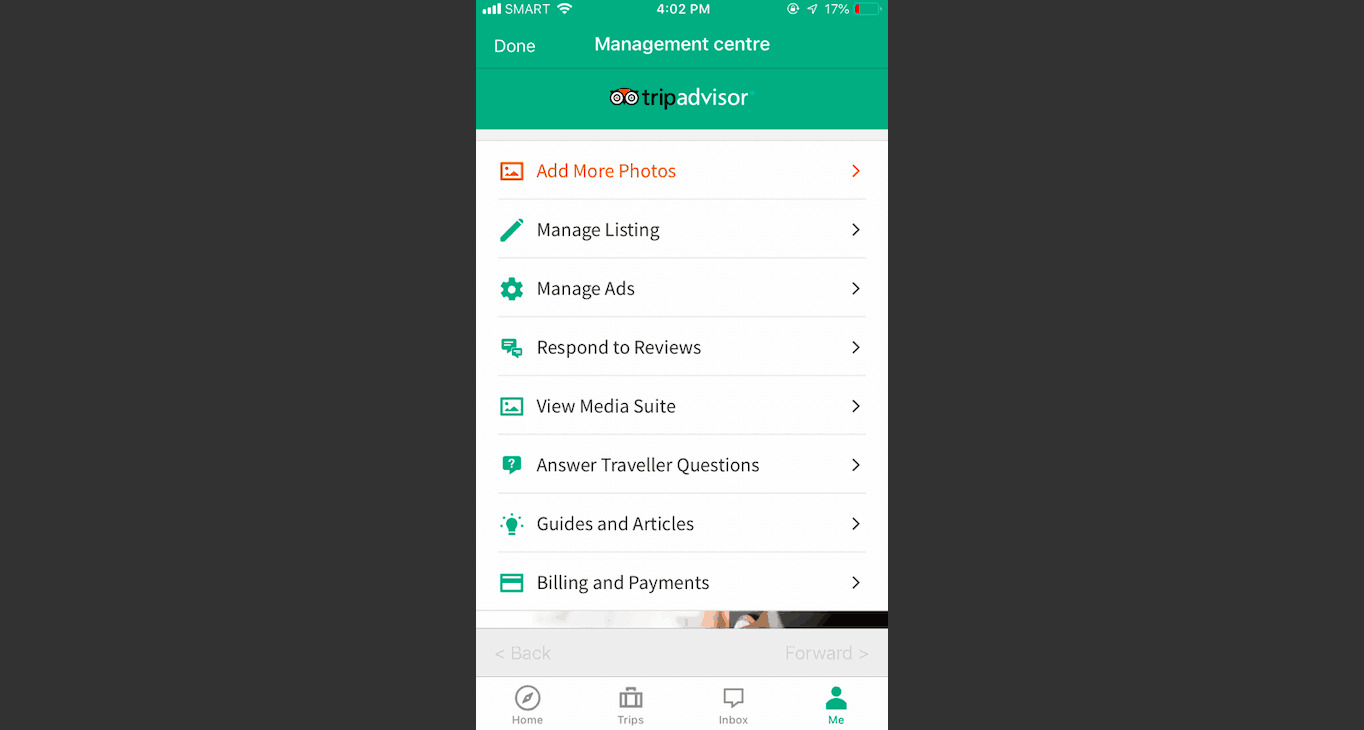Switch to the Trips tab
The image size is (1364, 730).
click(630, 705)
